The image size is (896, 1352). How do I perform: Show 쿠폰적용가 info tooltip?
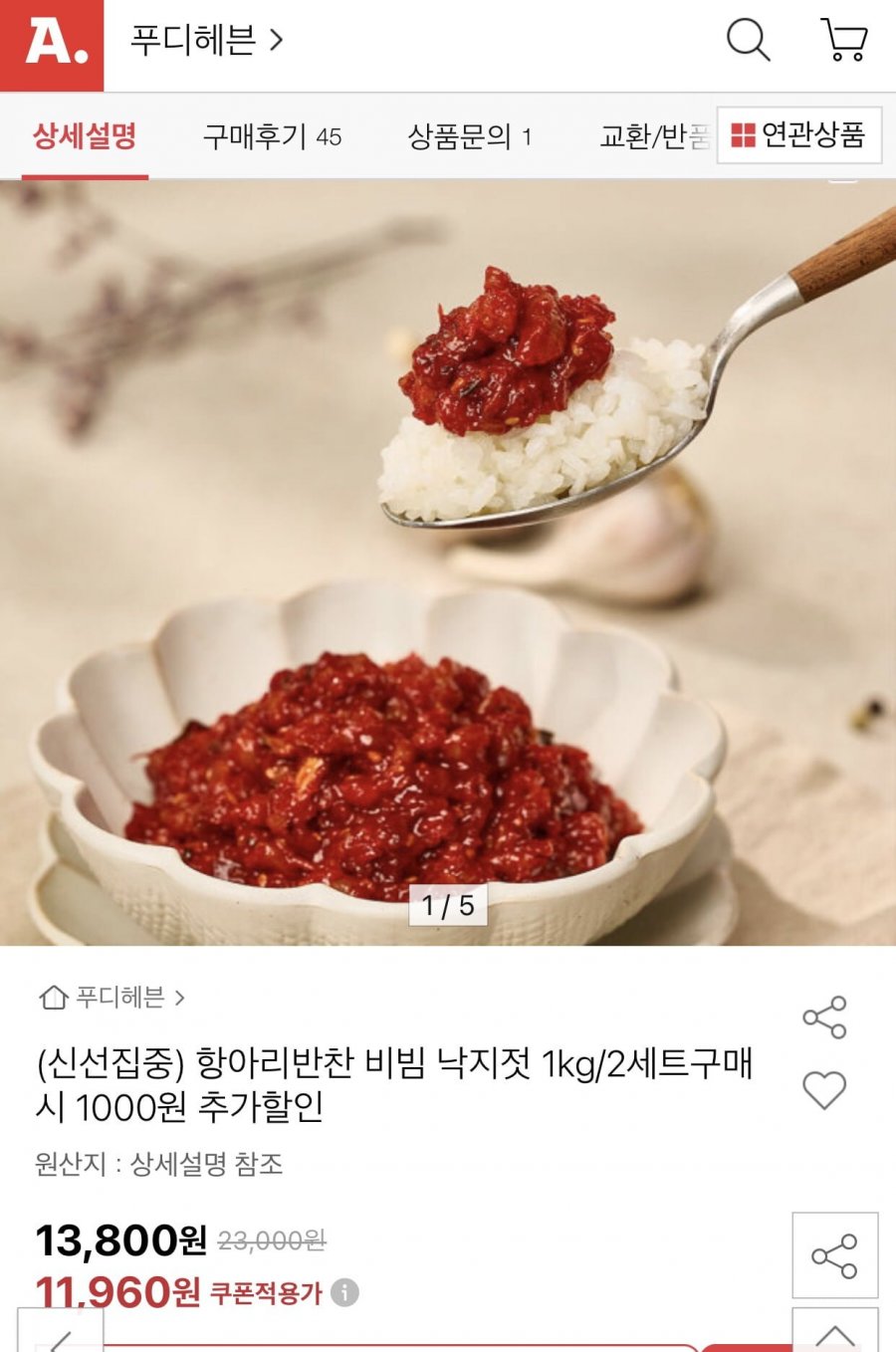(x=344, y=1292)
